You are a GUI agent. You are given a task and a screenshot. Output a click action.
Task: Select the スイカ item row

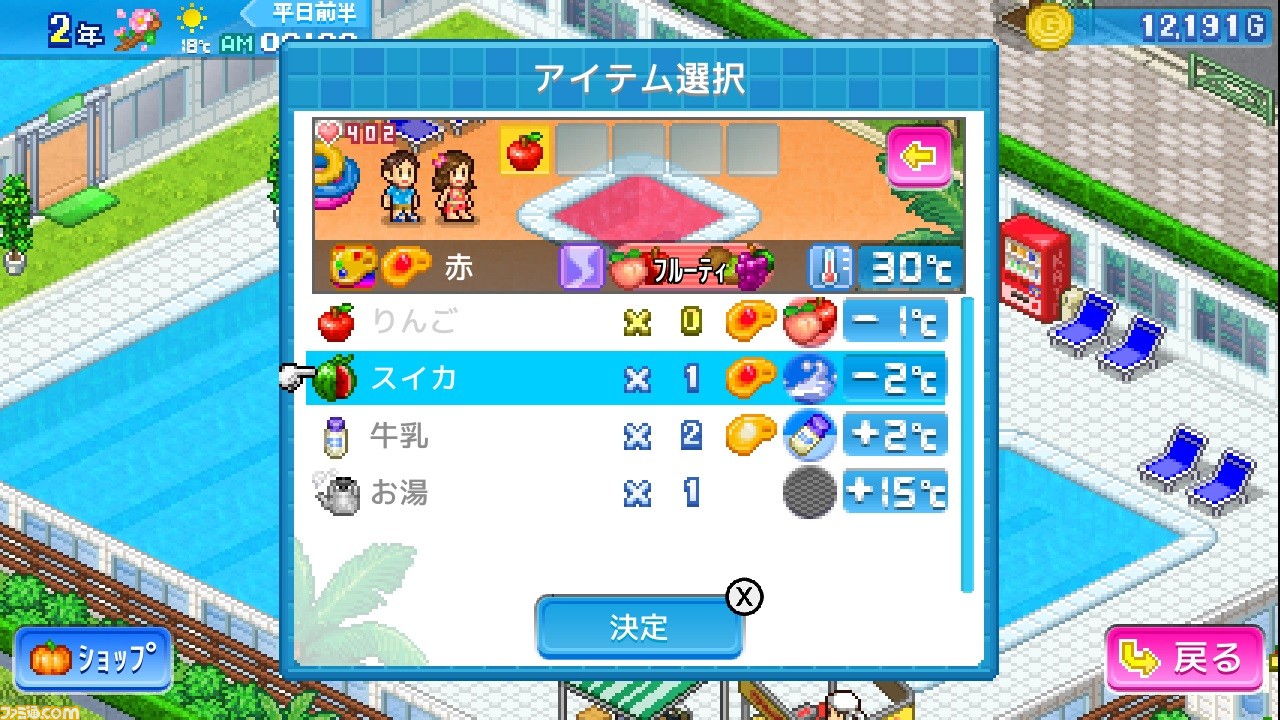630,379
